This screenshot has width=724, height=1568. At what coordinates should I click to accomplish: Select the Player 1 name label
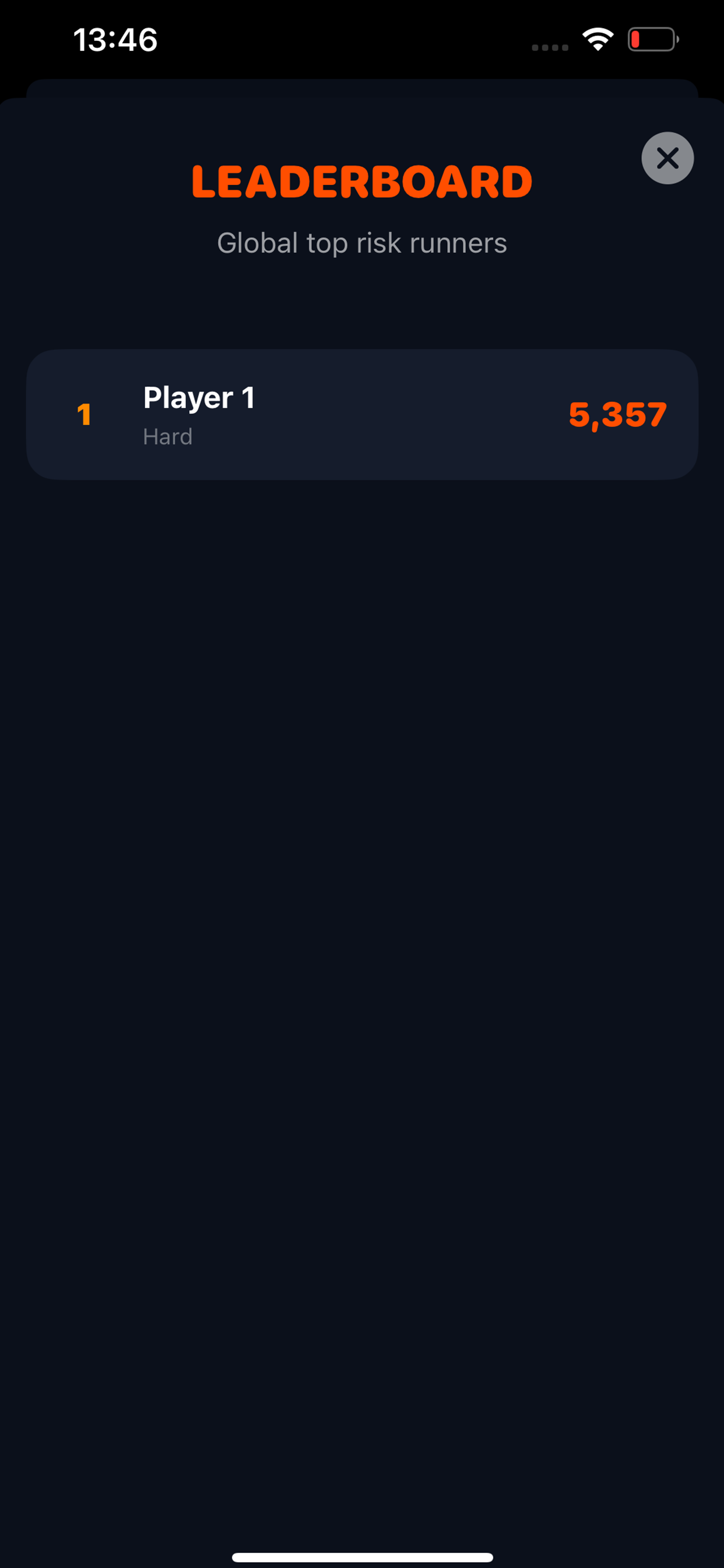click(198, 397)
